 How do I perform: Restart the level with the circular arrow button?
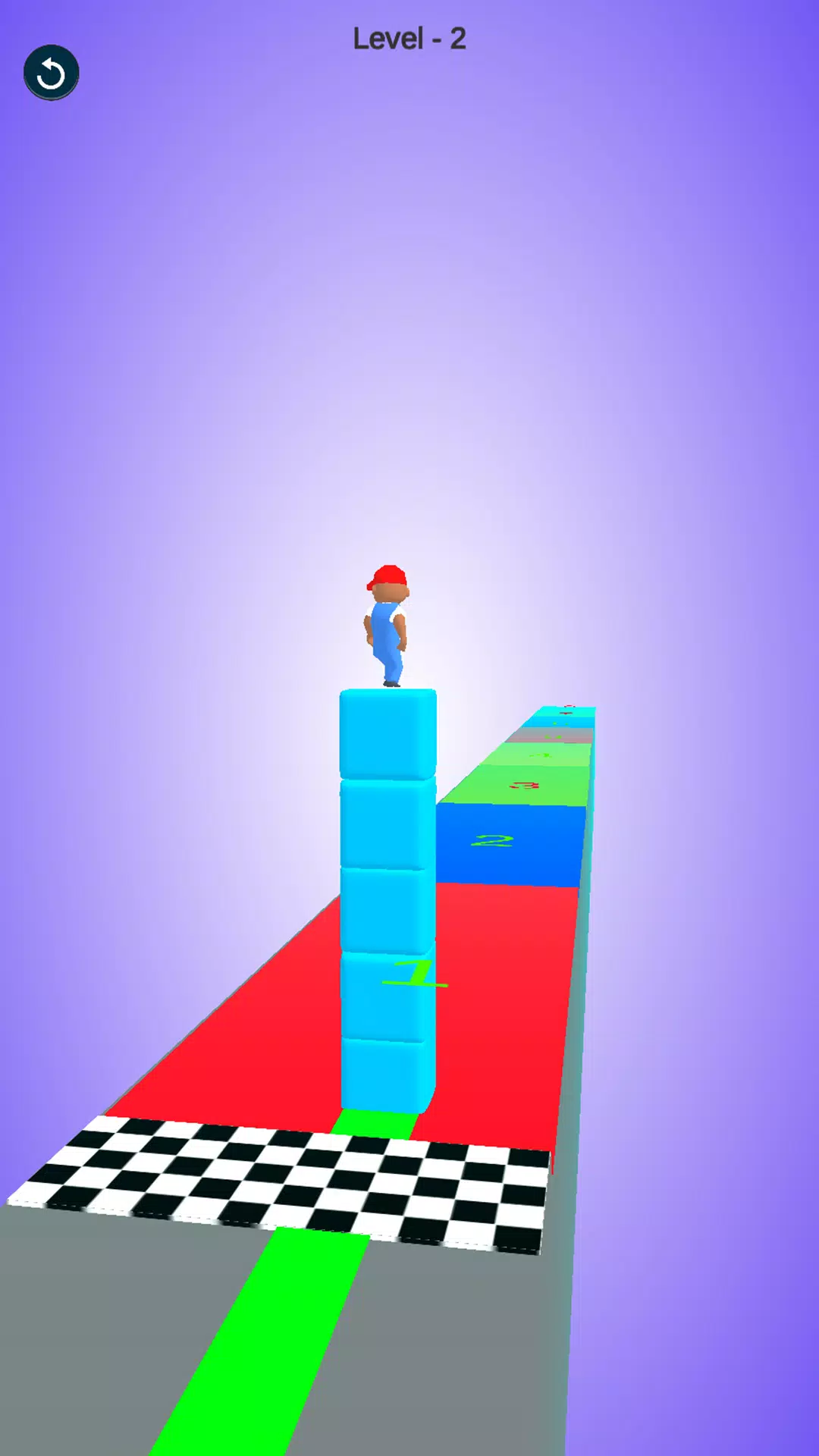52,74
